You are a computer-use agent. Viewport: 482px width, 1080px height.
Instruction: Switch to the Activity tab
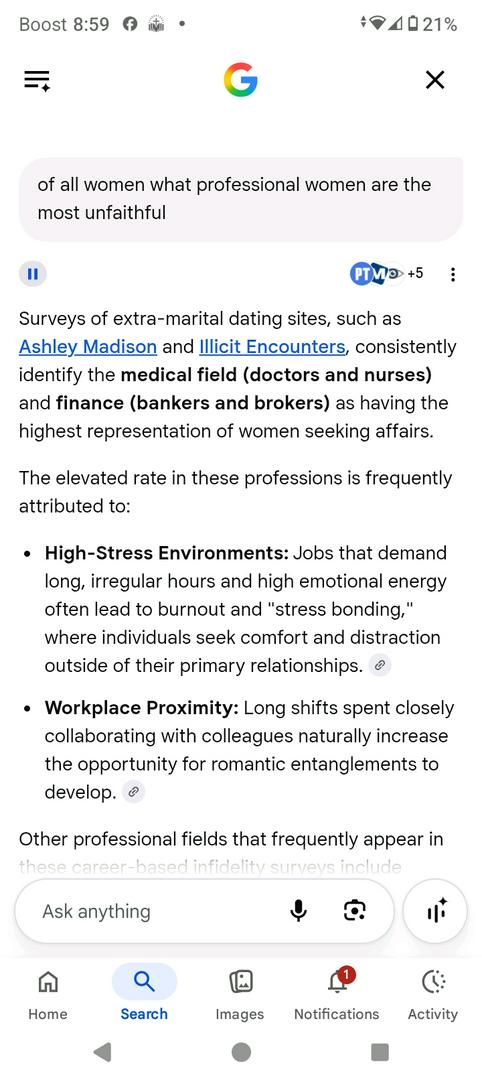click(x=432, y=994)
